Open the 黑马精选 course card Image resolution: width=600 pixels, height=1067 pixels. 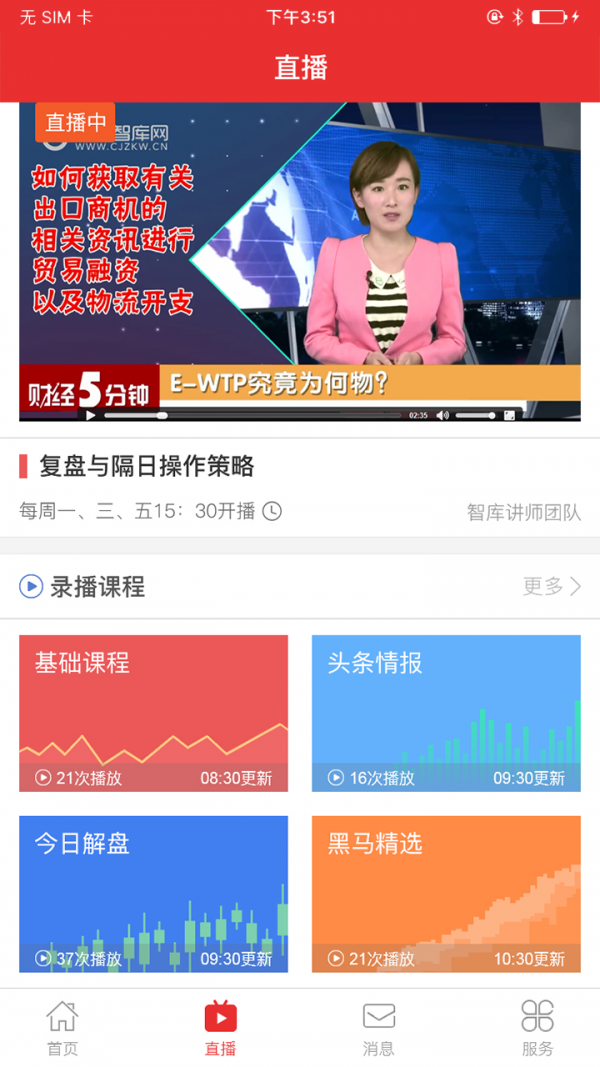coord(446,893)
